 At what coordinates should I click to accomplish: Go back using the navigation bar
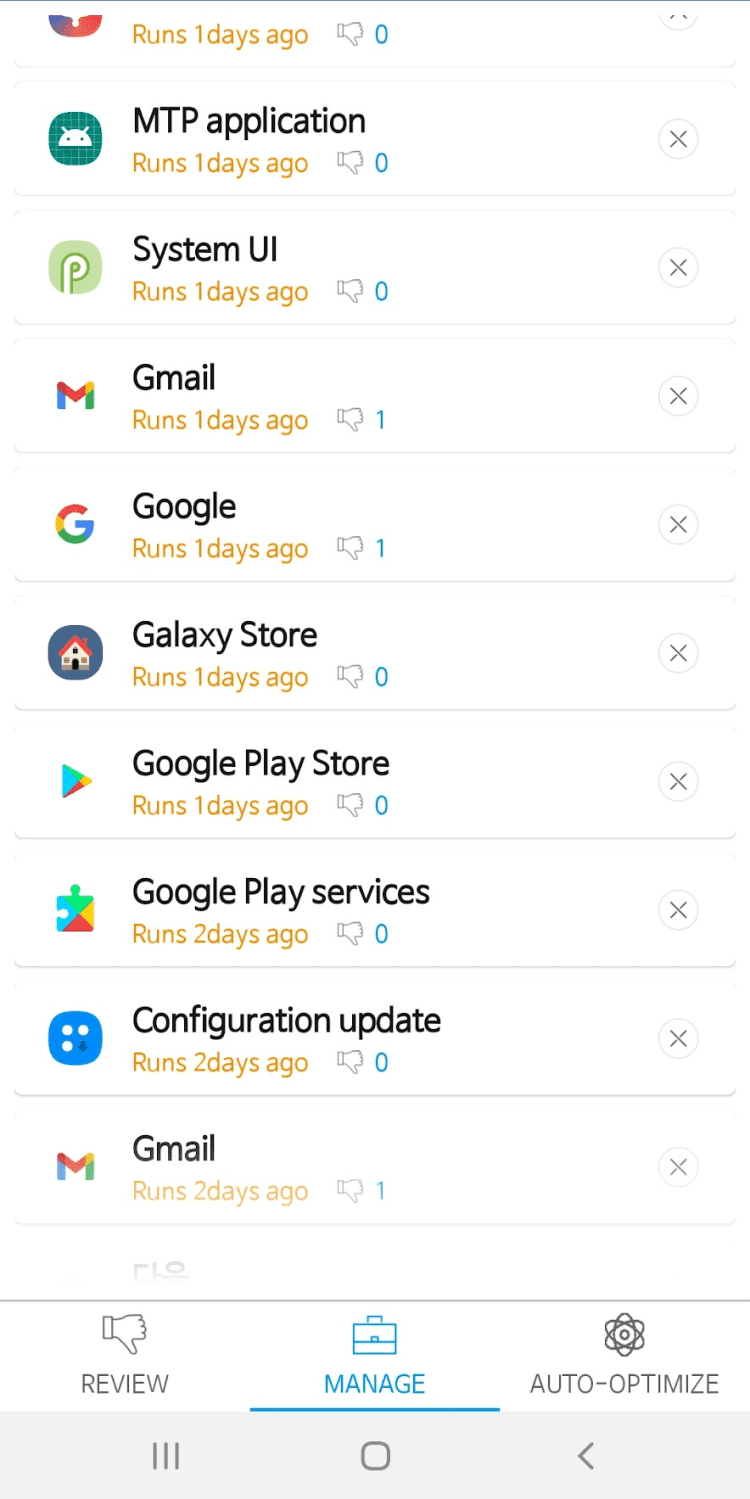click(x=586, y=1455)
